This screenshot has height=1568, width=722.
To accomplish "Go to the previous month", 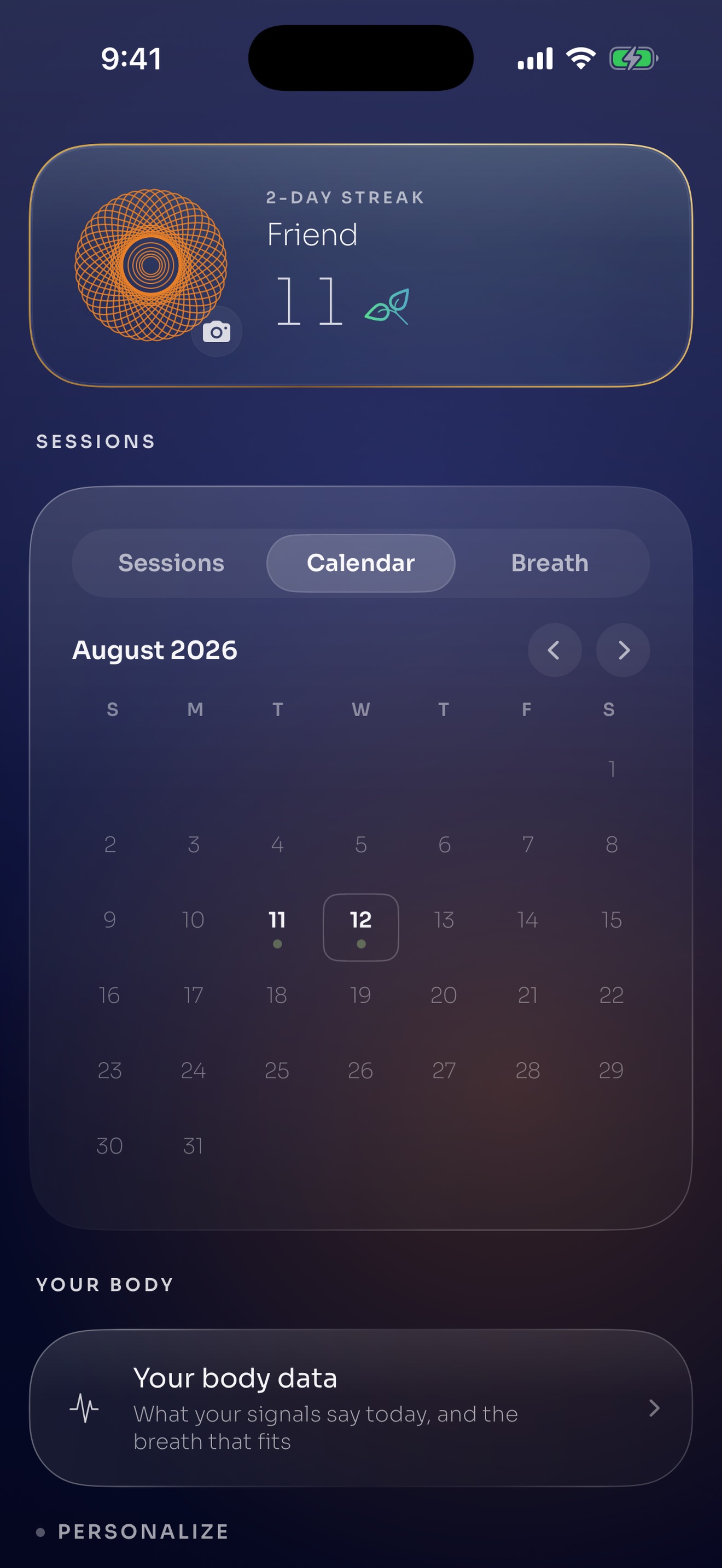I will tap(555, 650).
